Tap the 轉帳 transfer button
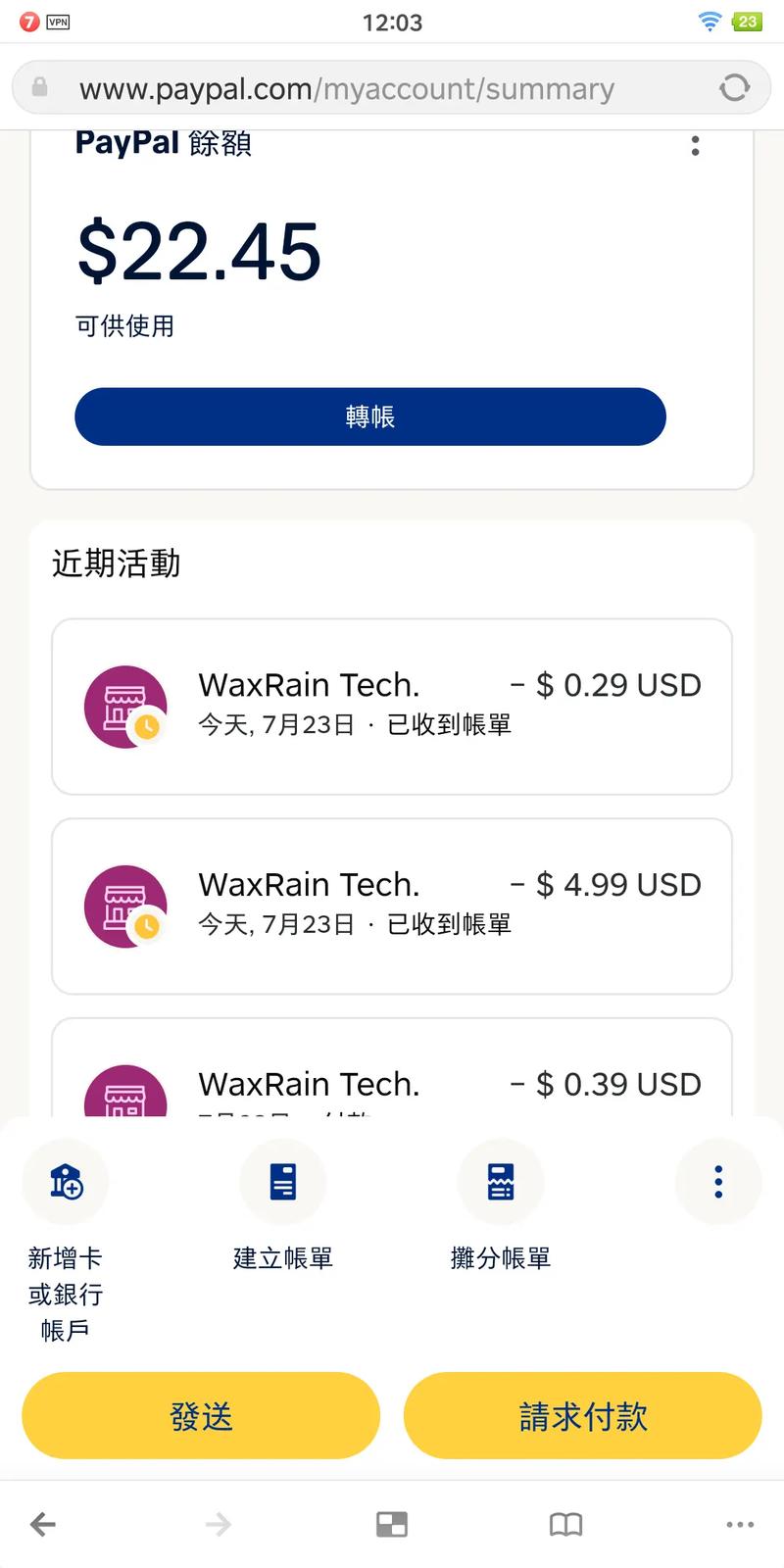This screenshot has width=784, height=1568. [370, 416]
